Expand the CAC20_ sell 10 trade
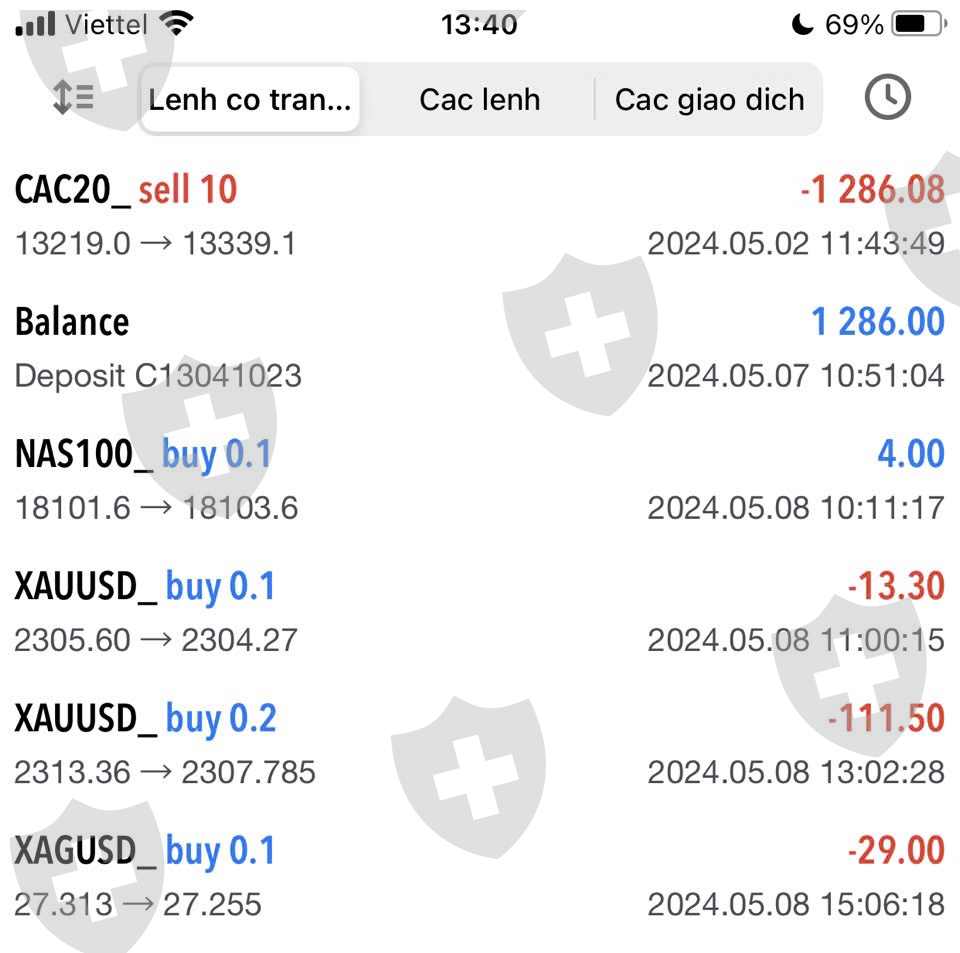The image size is (960, 953). coord(480,215)
